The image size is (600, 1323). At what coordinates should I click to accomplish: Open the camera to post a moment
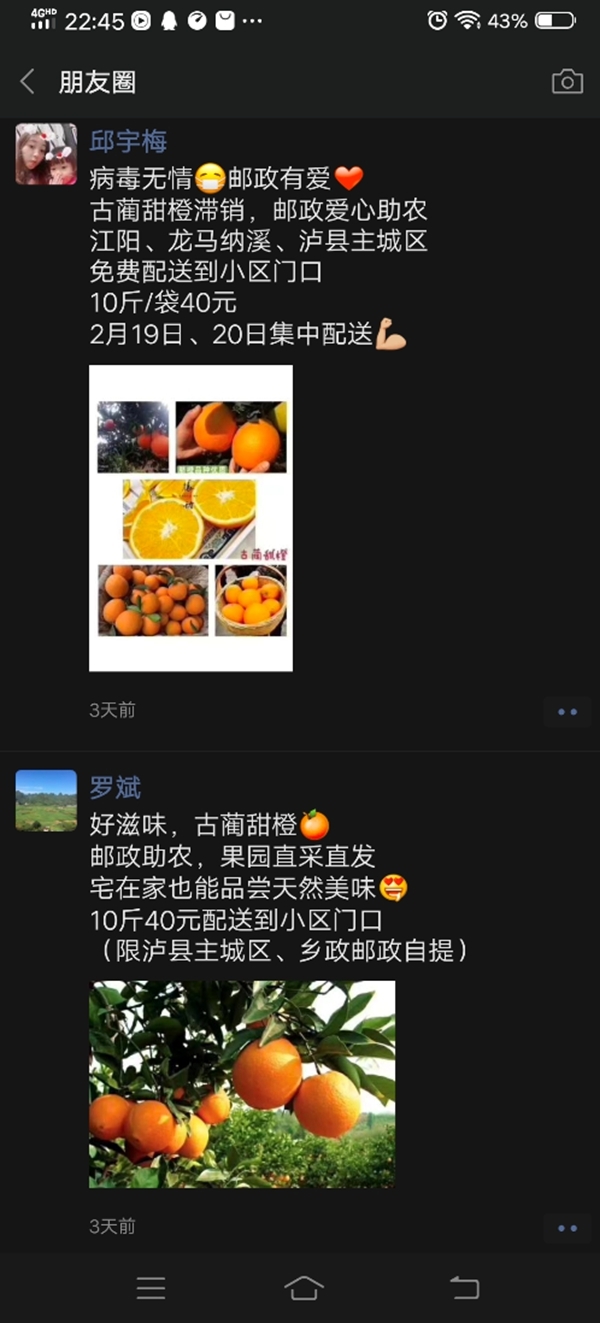(567, 82)
